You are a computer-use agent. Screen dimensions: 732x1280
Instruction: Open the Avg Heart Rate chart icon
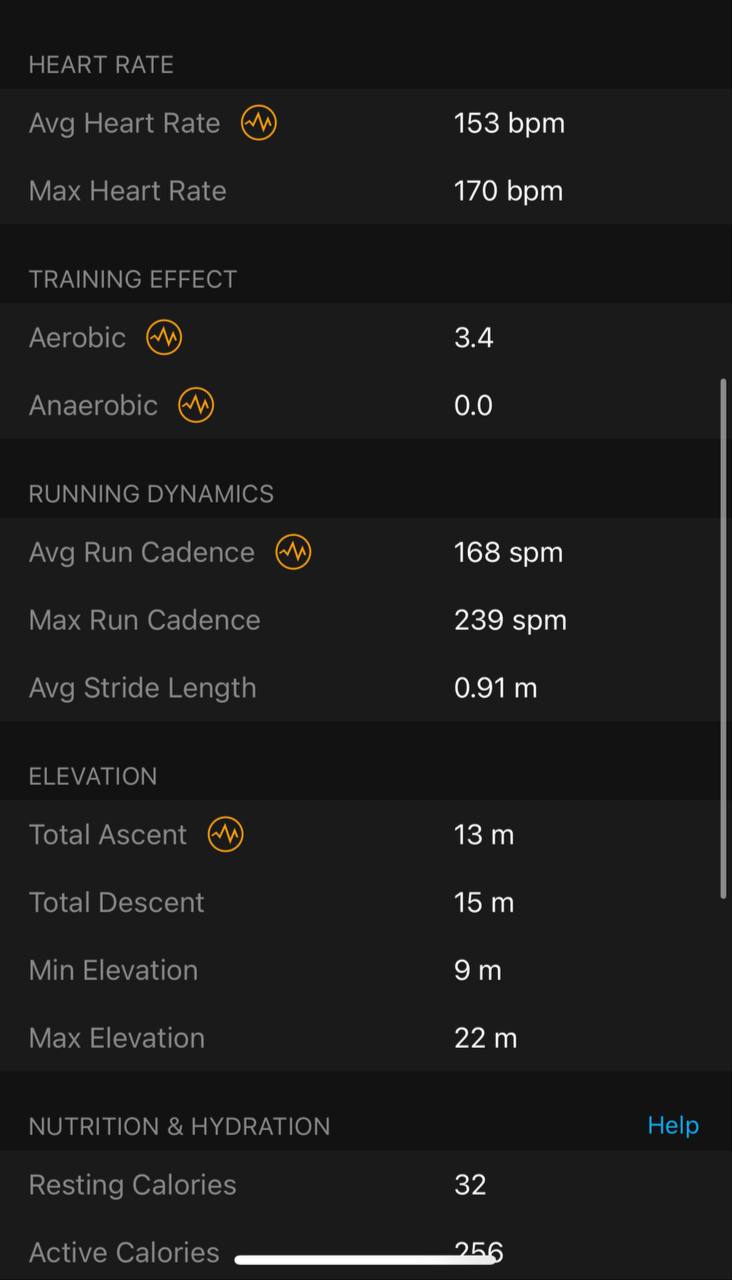click(259, 123)
